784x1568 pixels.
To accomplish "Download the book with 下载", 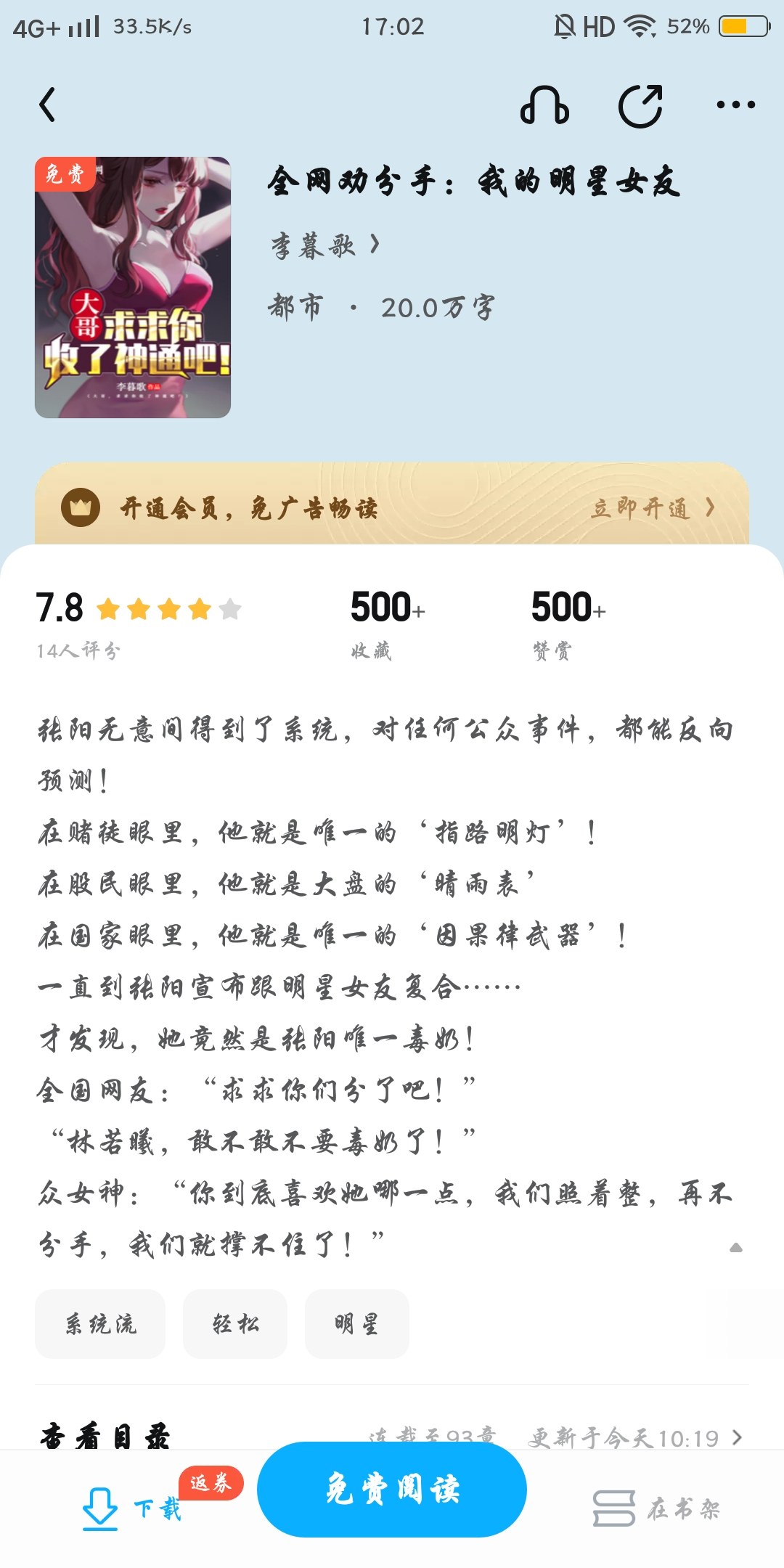I will tap(131, 1508).
